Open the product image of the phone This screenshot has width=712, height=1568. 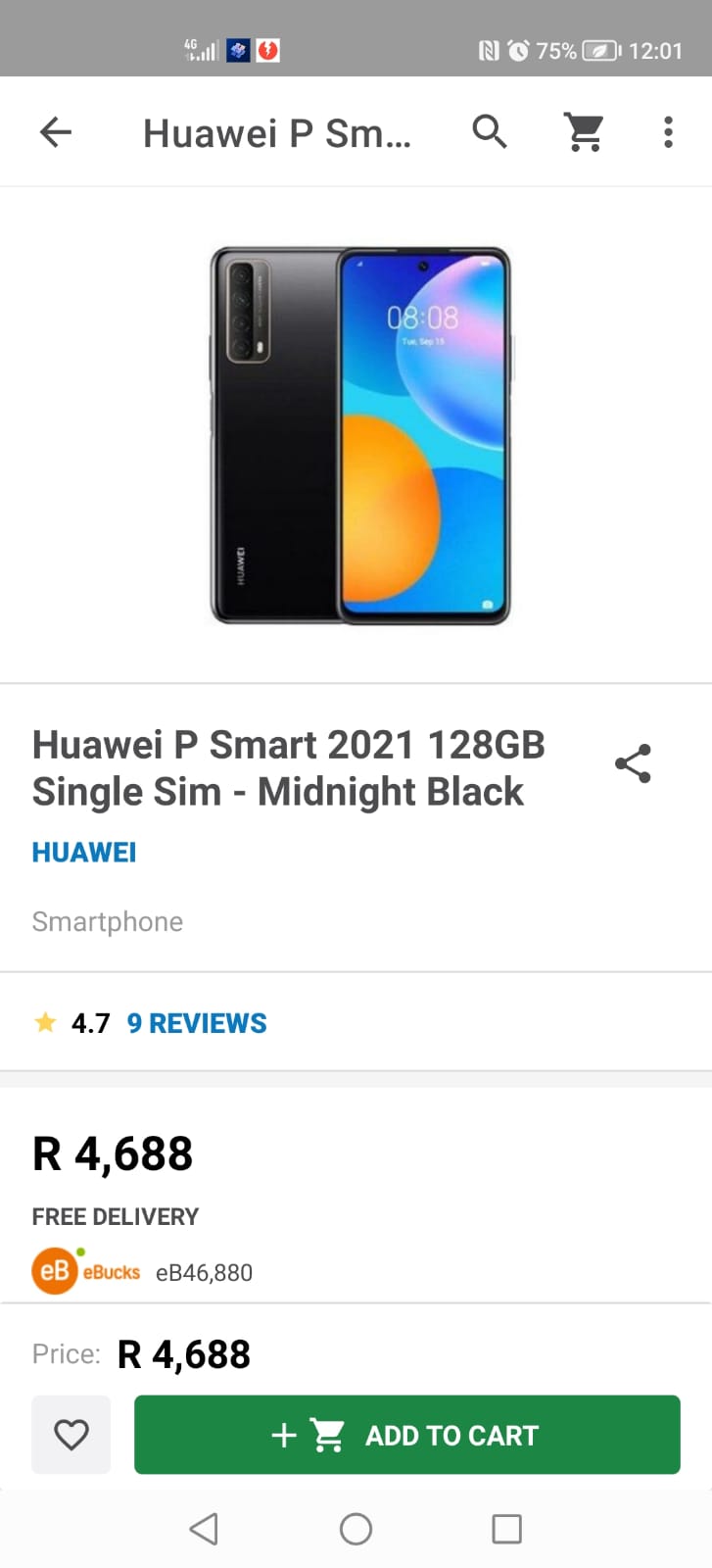[359, 436]
